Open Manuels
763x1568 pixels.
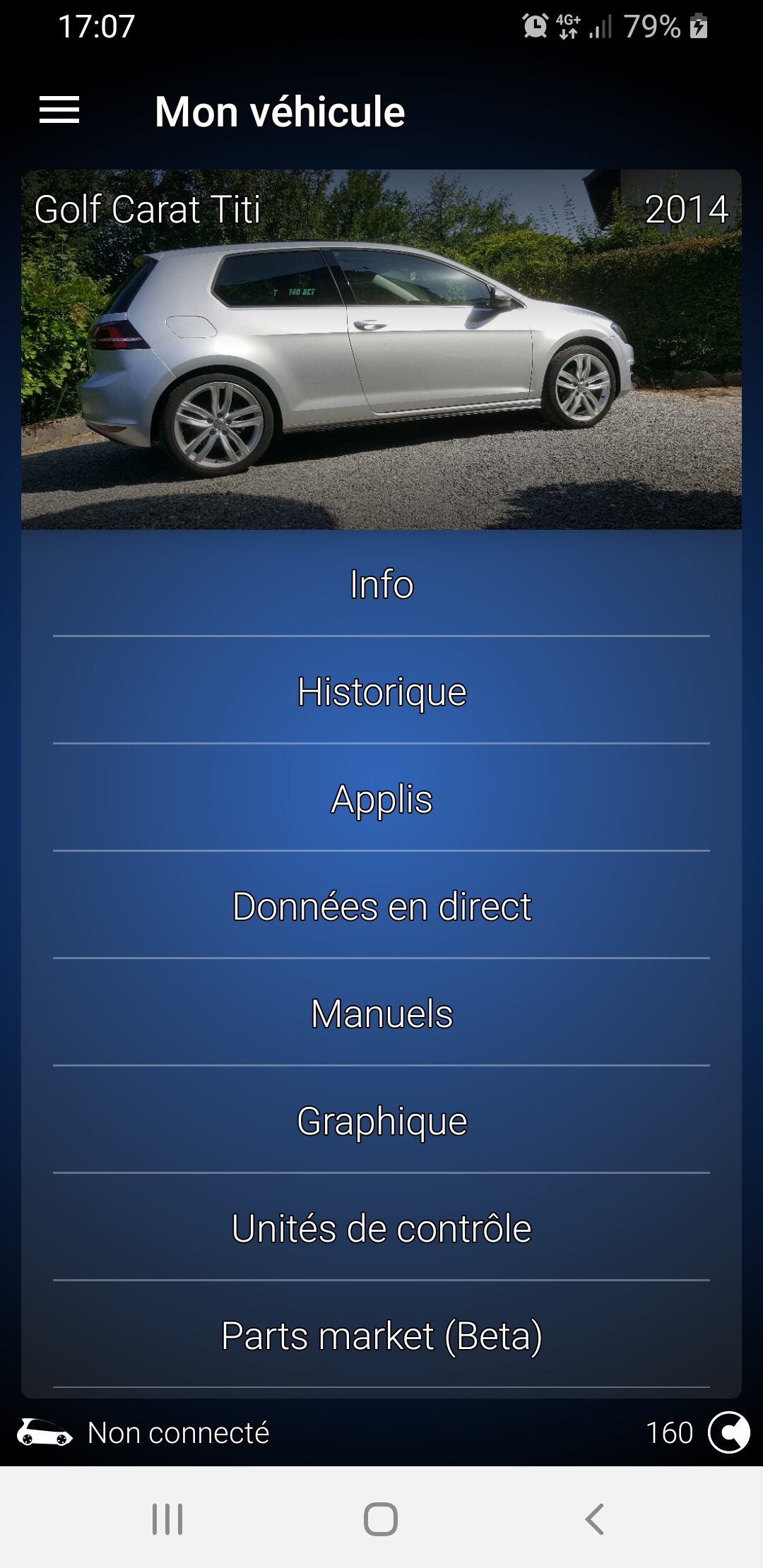(x=381, y=1013)
